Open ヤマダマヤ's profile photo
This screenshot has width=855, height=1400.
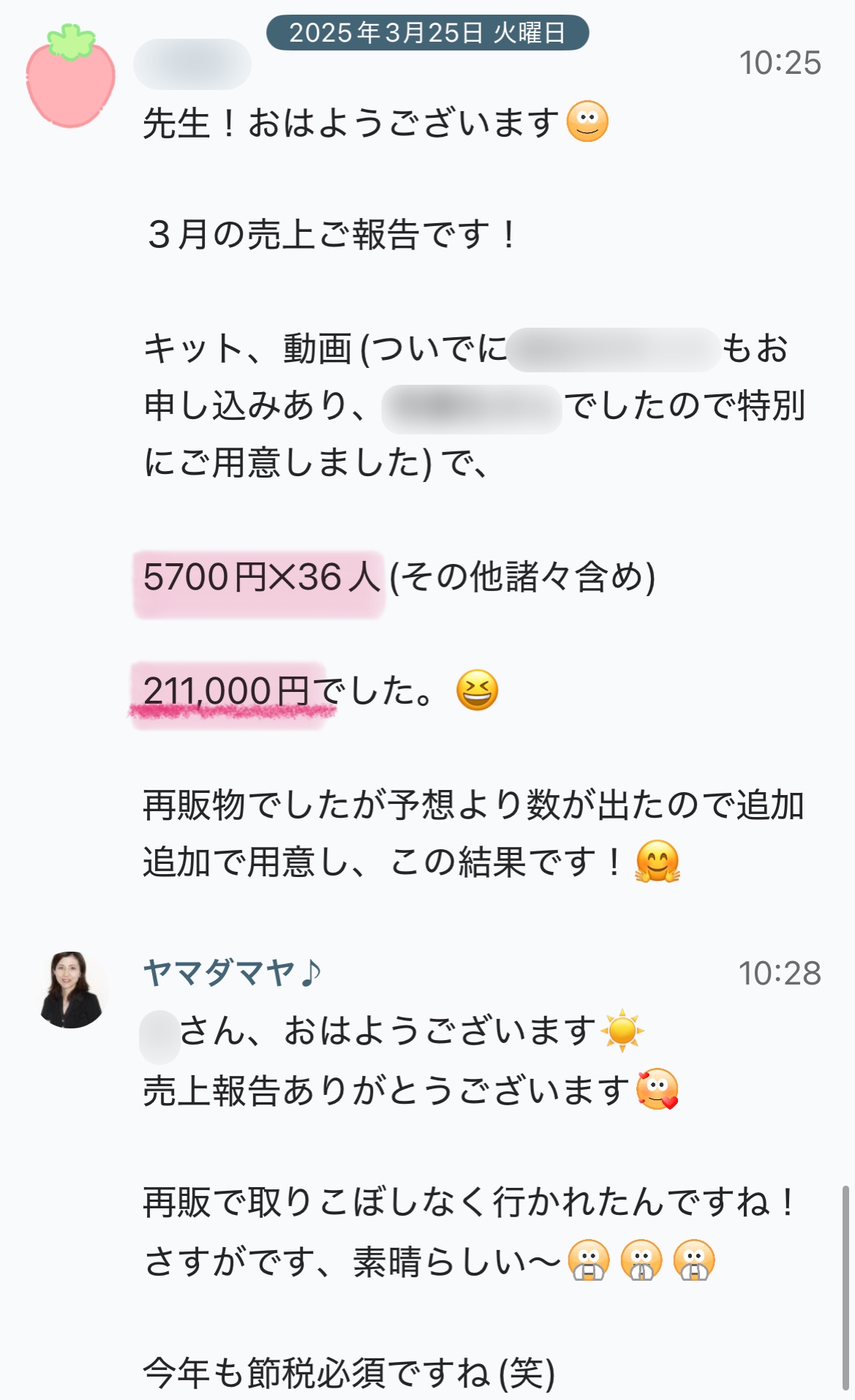click(x=71, y=989)
